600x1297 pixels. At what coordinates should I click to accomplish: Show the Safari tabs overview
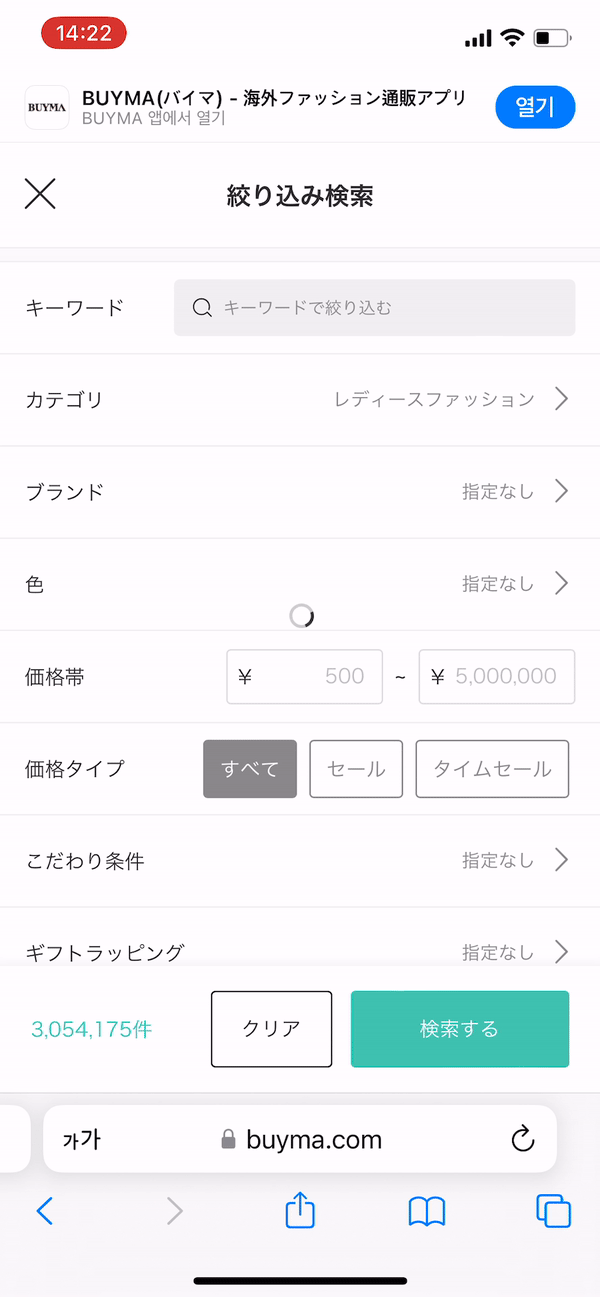[553, 1212]
